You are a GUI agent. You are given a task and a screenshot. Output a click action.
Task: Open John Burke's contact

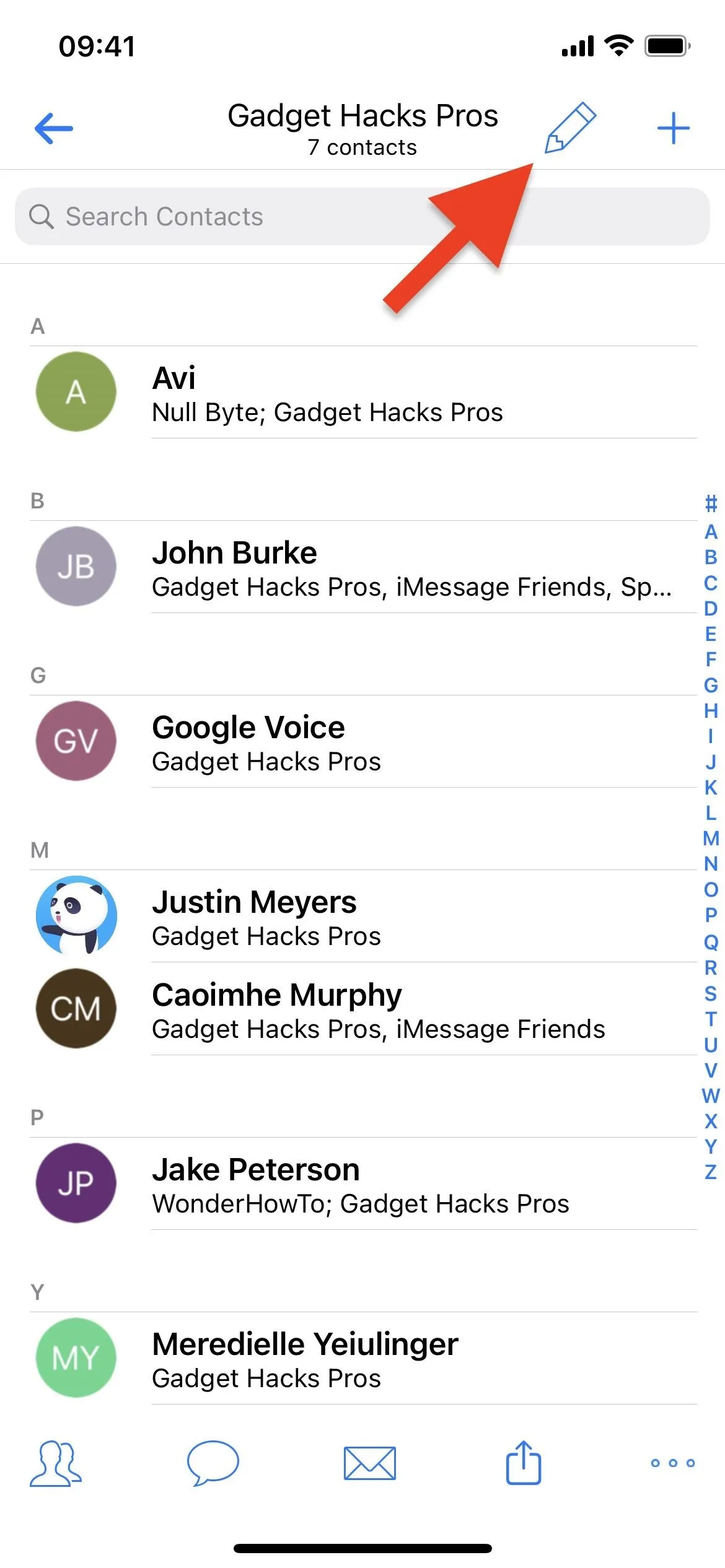pyautogui.click(x=362, y=567)
